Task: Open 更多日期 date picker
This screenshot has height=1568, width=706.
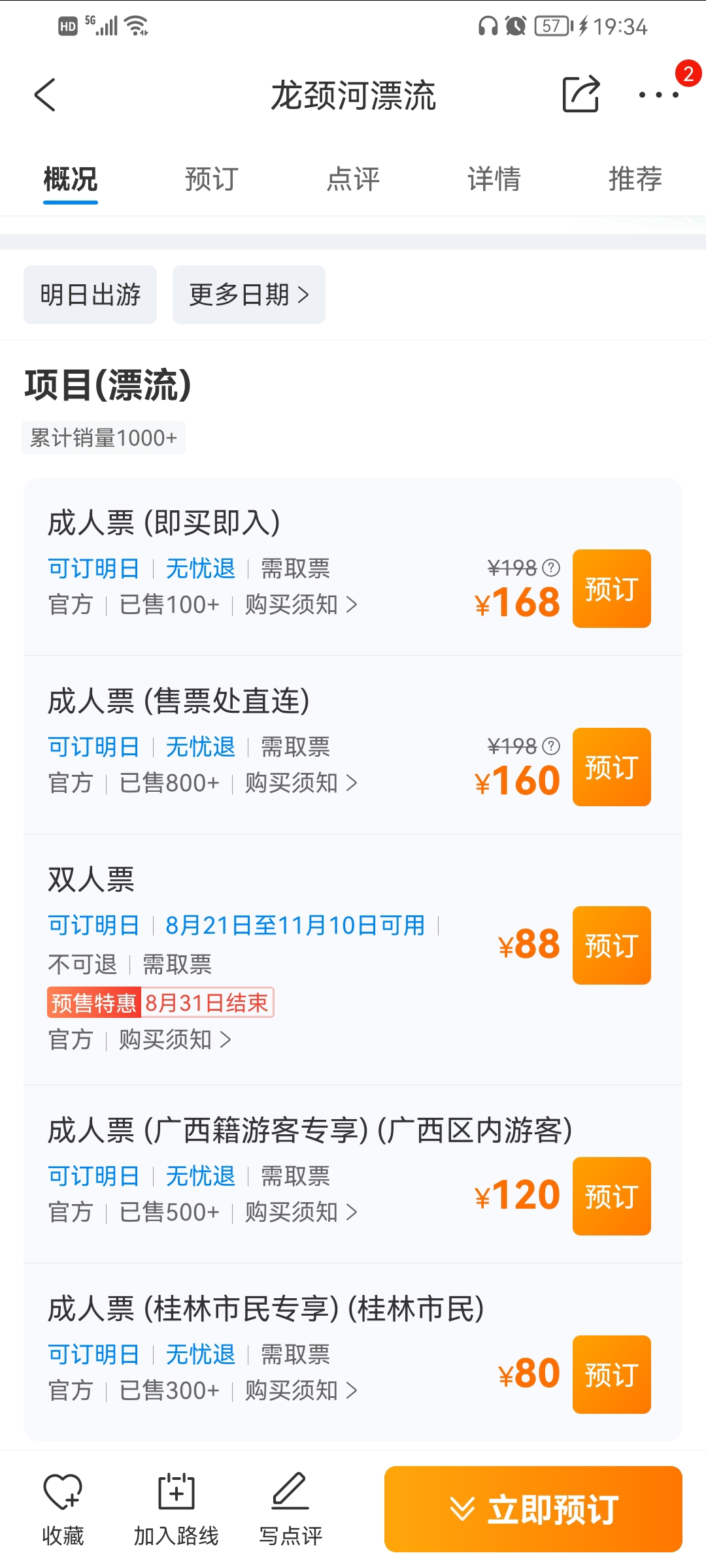Action: 248,295
